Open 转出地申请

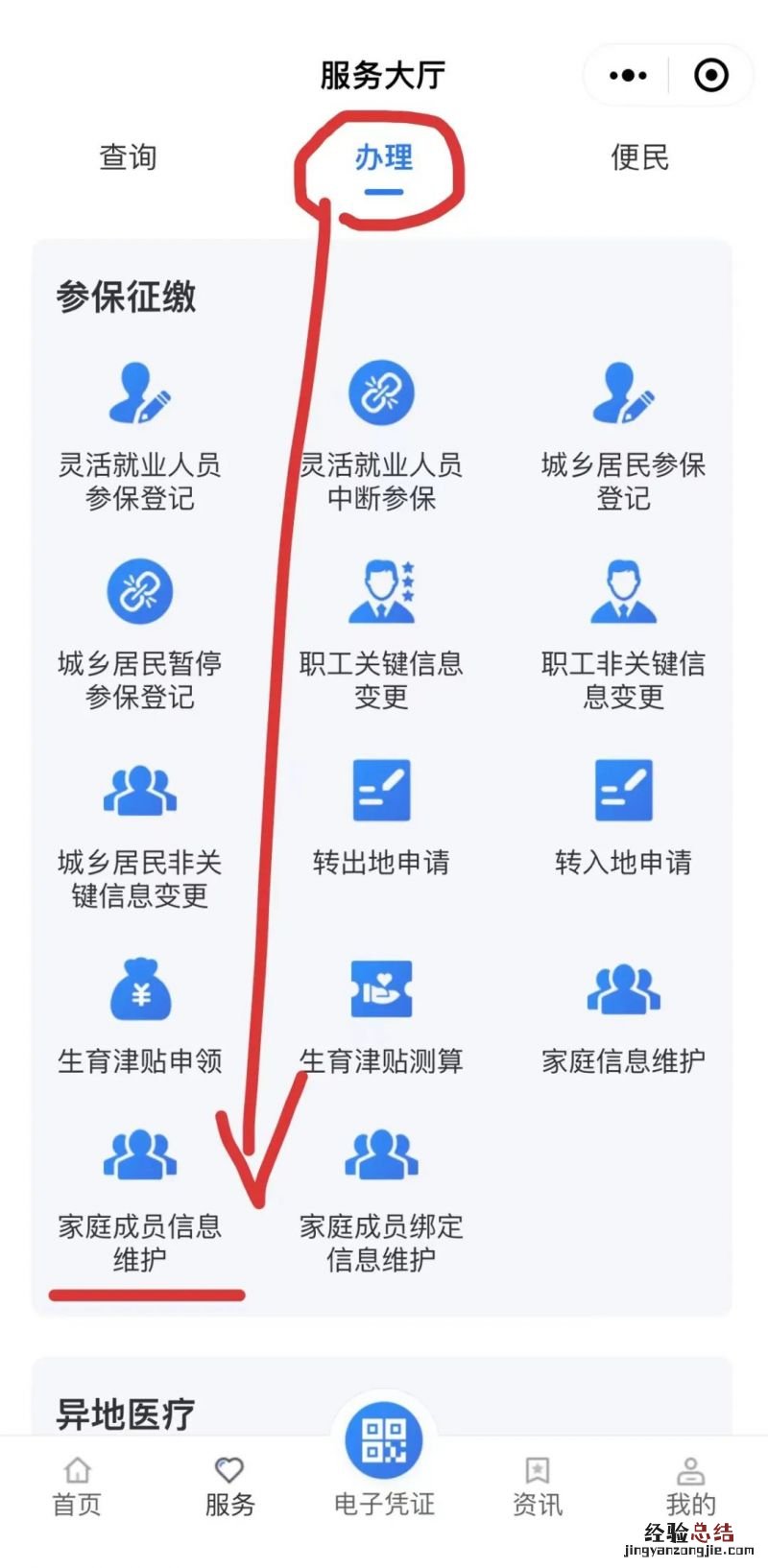click(x=381, y=816)
